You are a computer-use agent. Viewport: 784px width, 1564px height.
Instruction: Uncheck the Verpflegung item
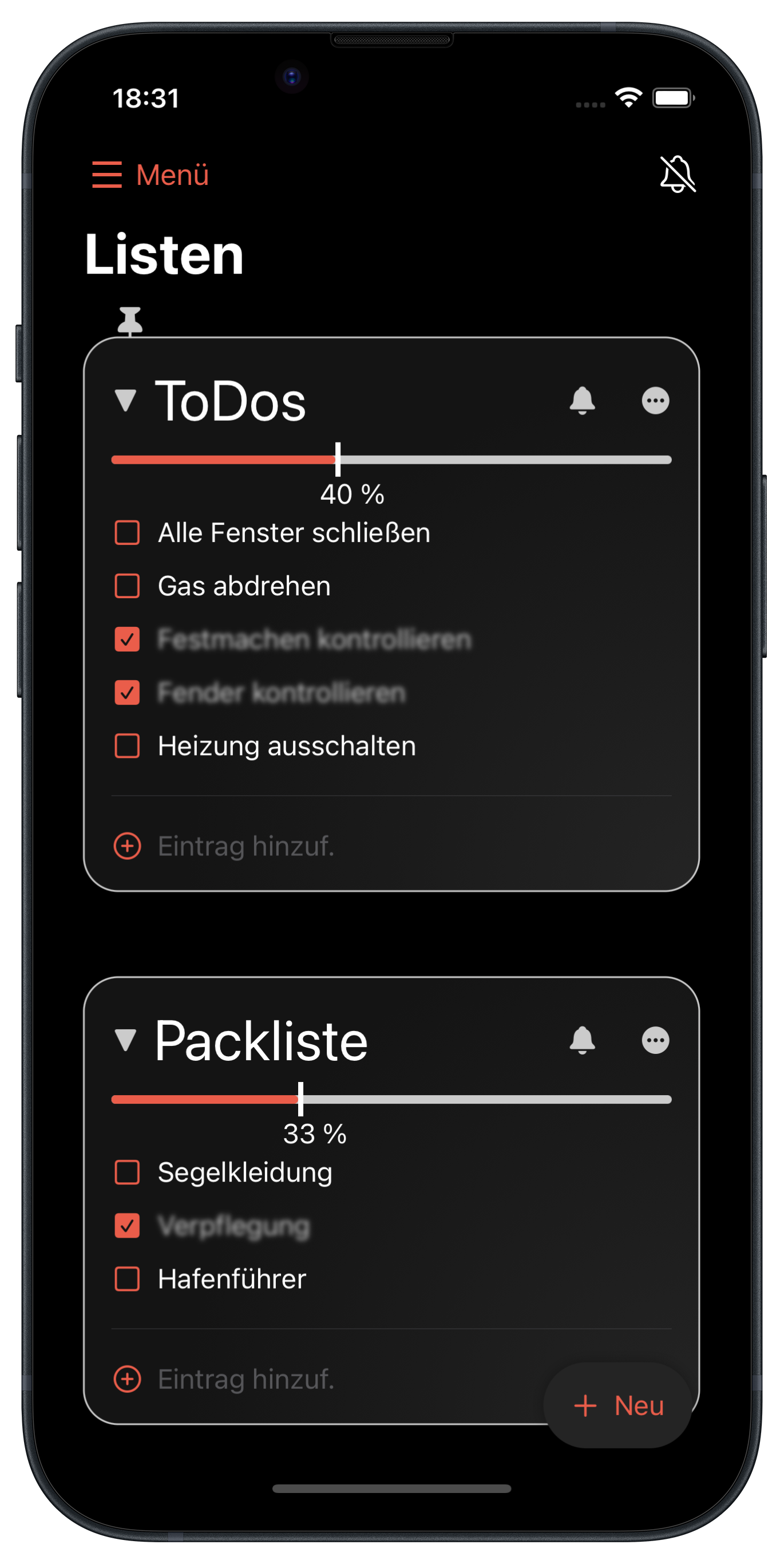tap(128, 1226)
